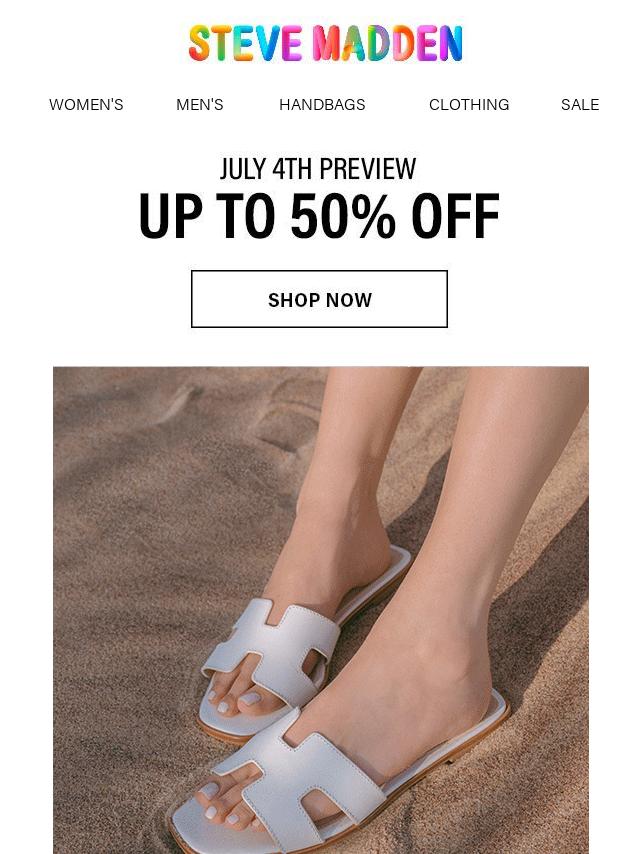Go to the Men's section
Screen dimensions: 640x854
[200, 104]
